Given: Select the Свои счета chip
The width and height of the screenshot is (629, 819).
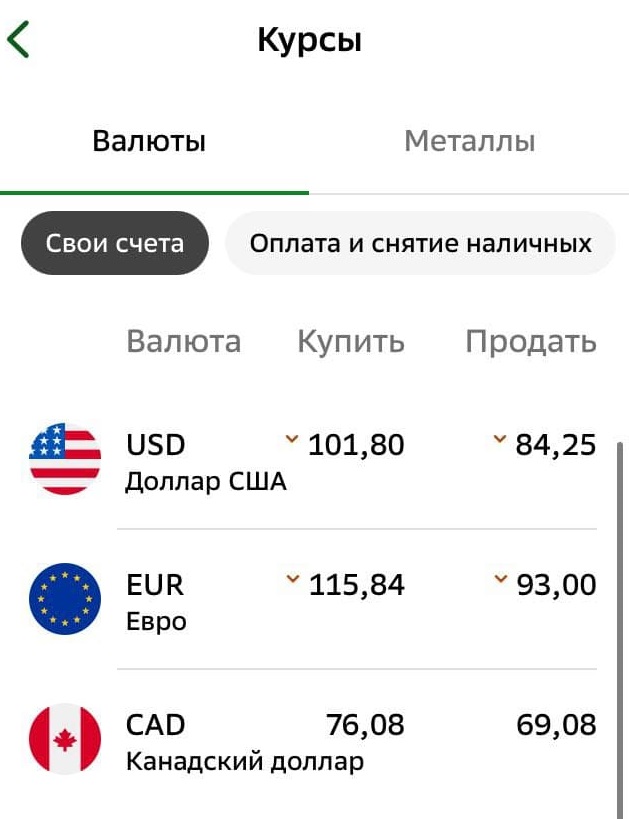Looking at the screenshot, I should [x=115, y=243].
